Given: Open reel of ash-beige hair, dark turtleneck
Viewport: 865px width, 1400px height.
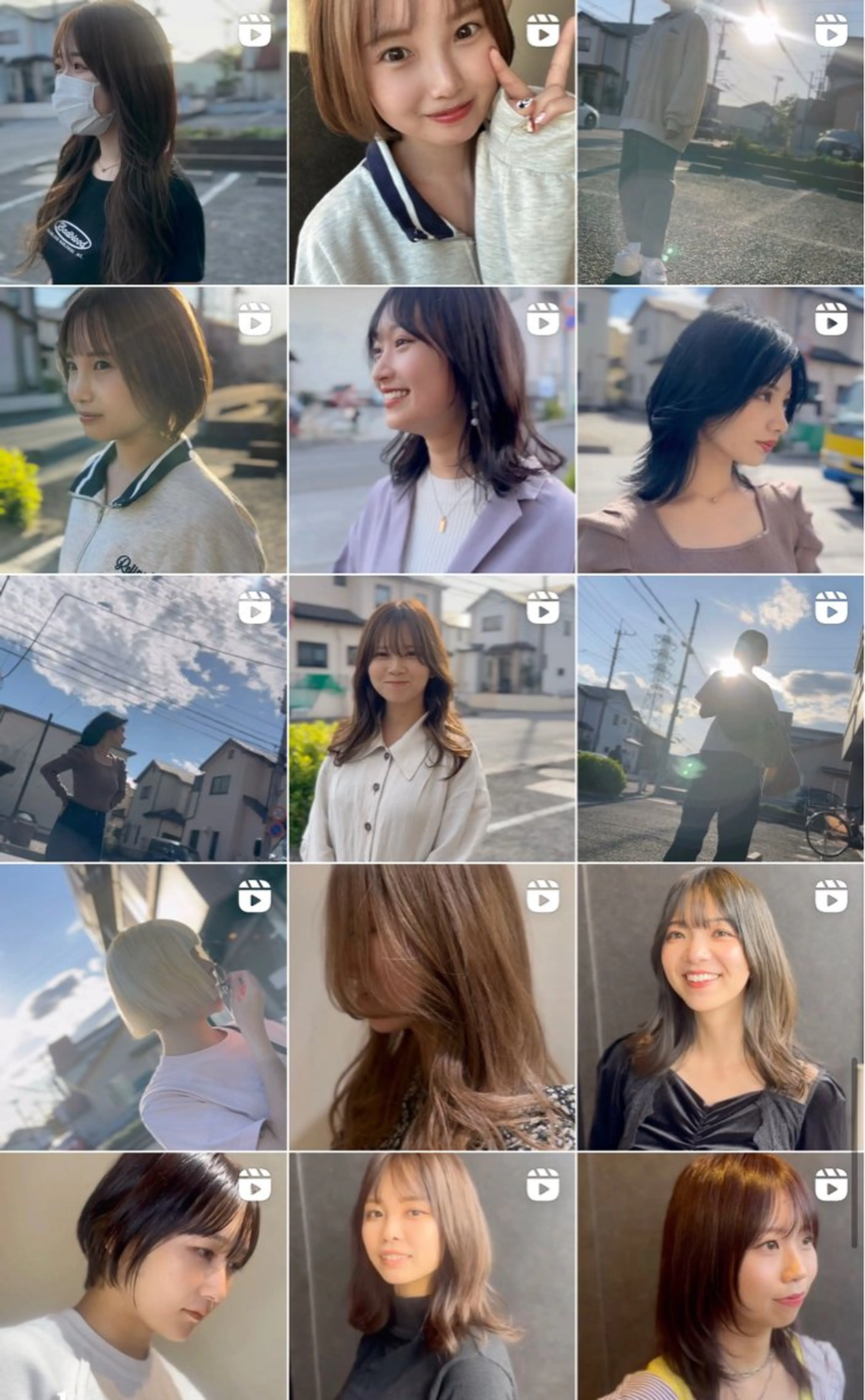Looking at the screenshot, I should [432, 1276].
